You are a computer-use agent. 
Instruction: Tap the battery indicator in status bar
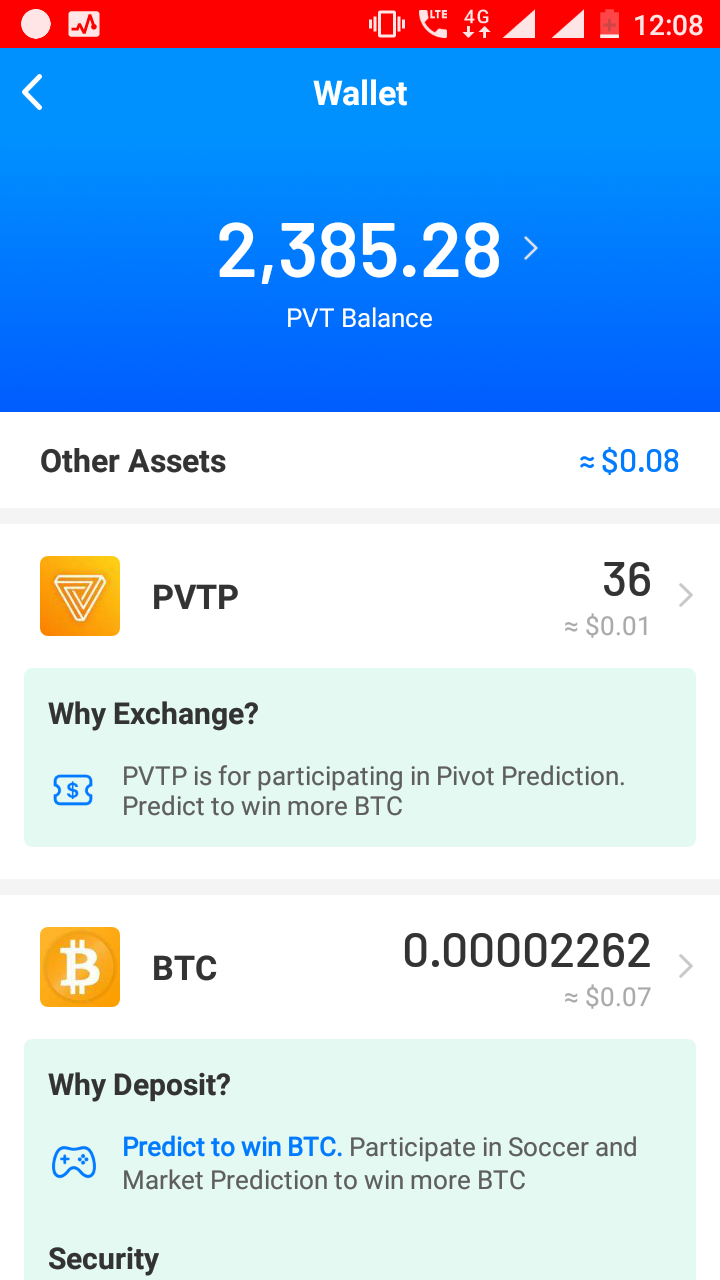click(x=611, y=23)
